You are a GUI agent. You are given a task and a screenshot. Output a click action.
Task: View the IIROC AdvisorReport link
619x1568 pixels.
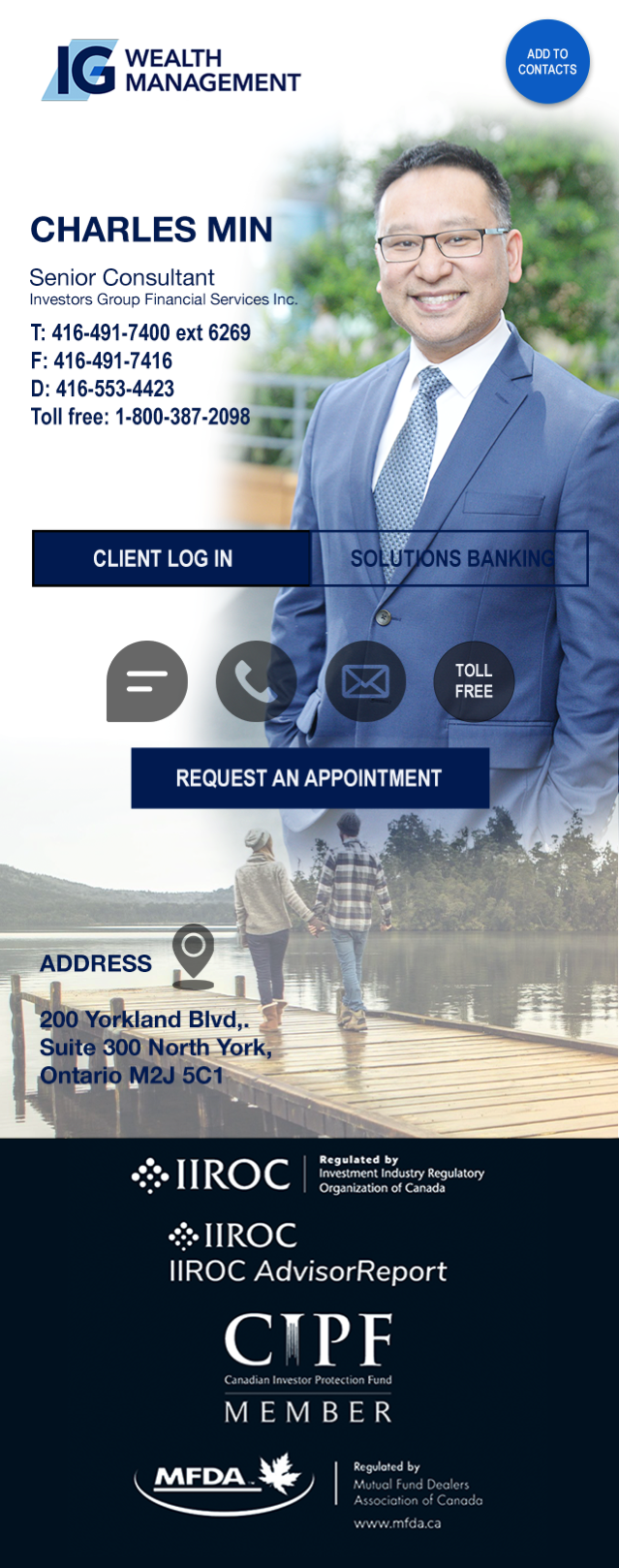(x=308, y=1254)
